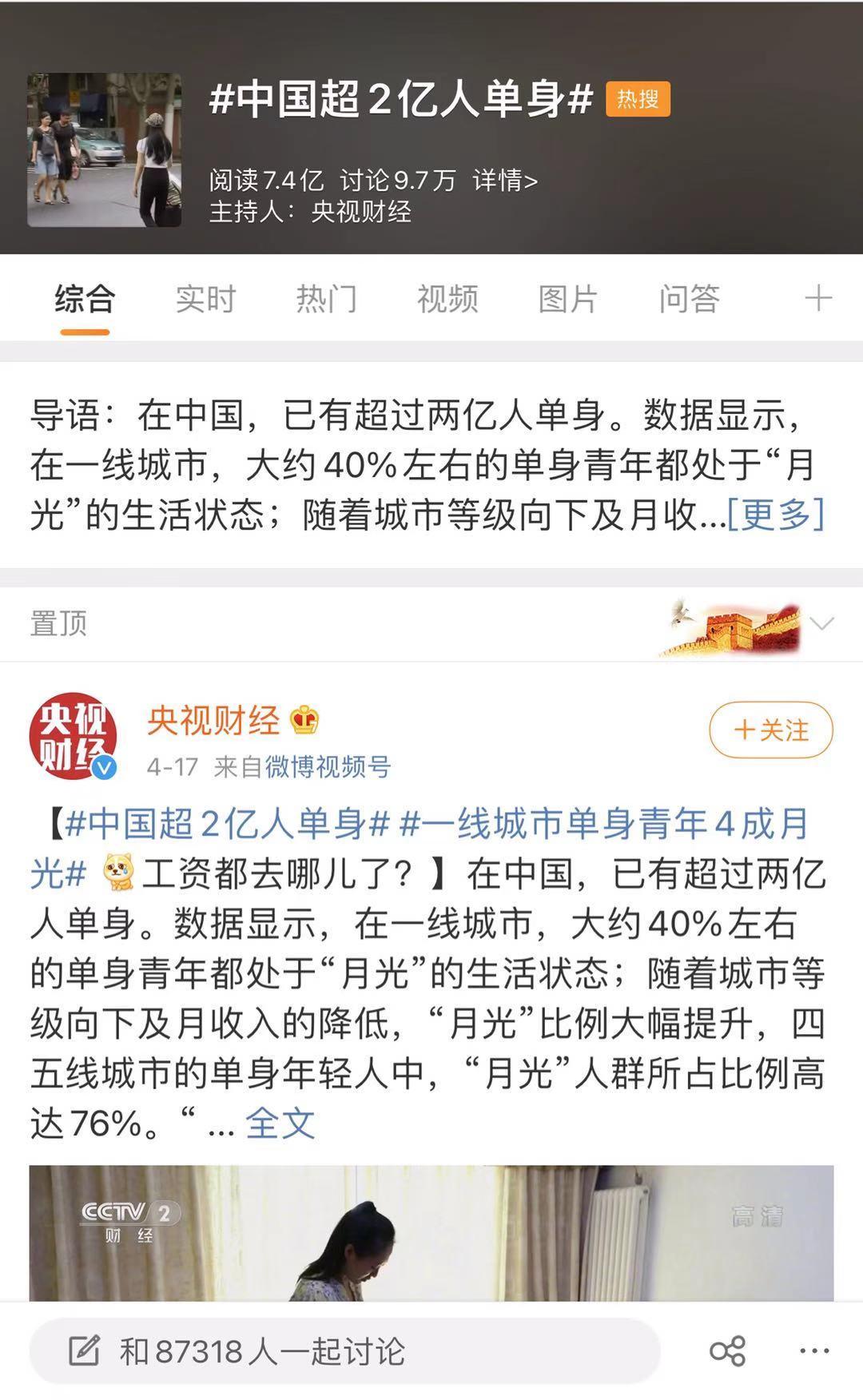Viewport: 863px width, 1400px height.
Task: Expand the pinned post chevron
Action: (821, 623)
